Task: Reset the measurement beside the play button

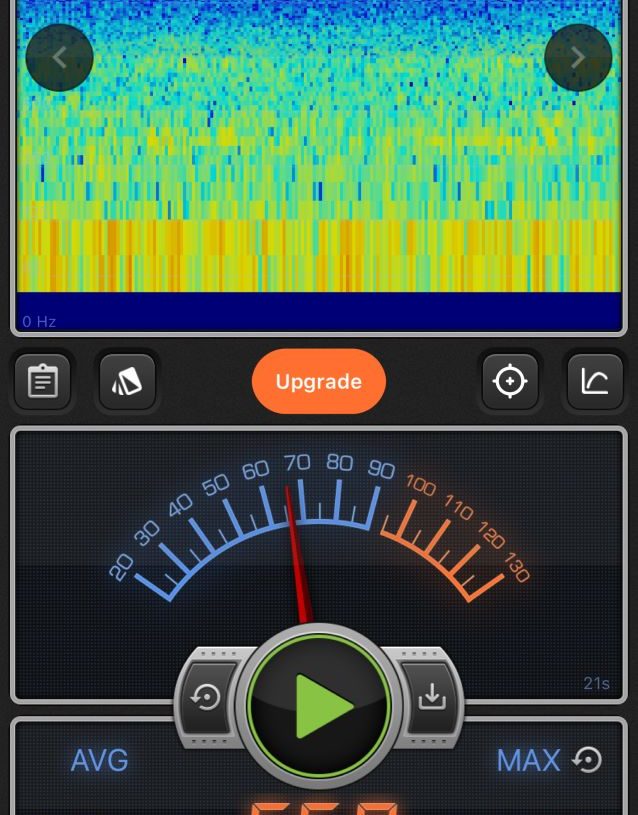Action: 207,696
